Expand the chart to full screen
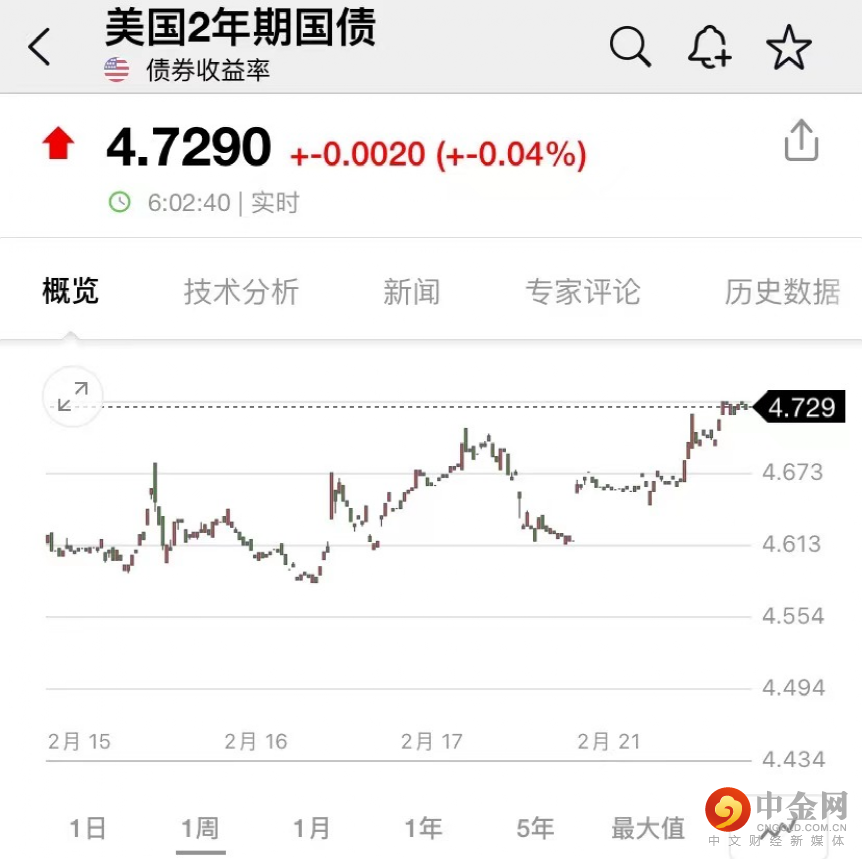Screen dimensions: 862x859 (72, 397)
